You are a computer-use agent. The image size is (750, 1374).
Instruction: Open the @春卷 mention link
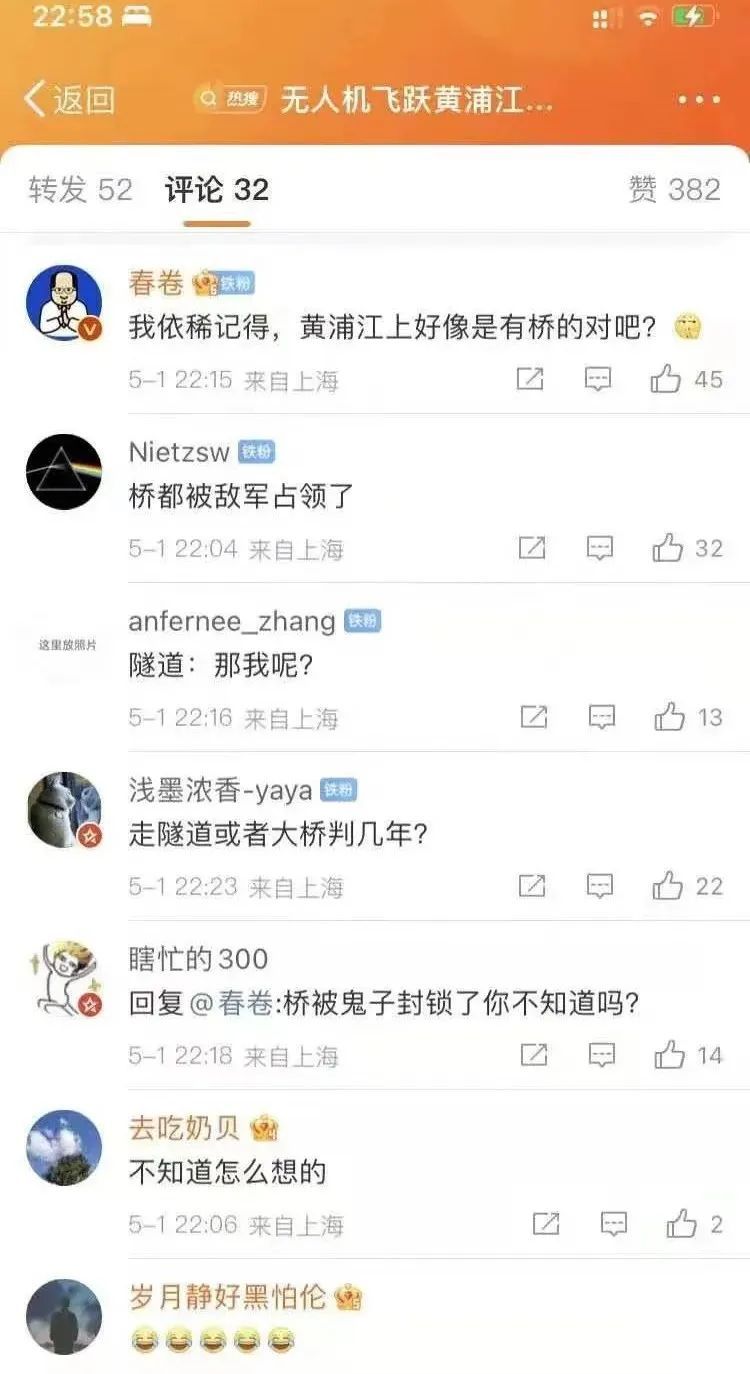coord(231,1004)
